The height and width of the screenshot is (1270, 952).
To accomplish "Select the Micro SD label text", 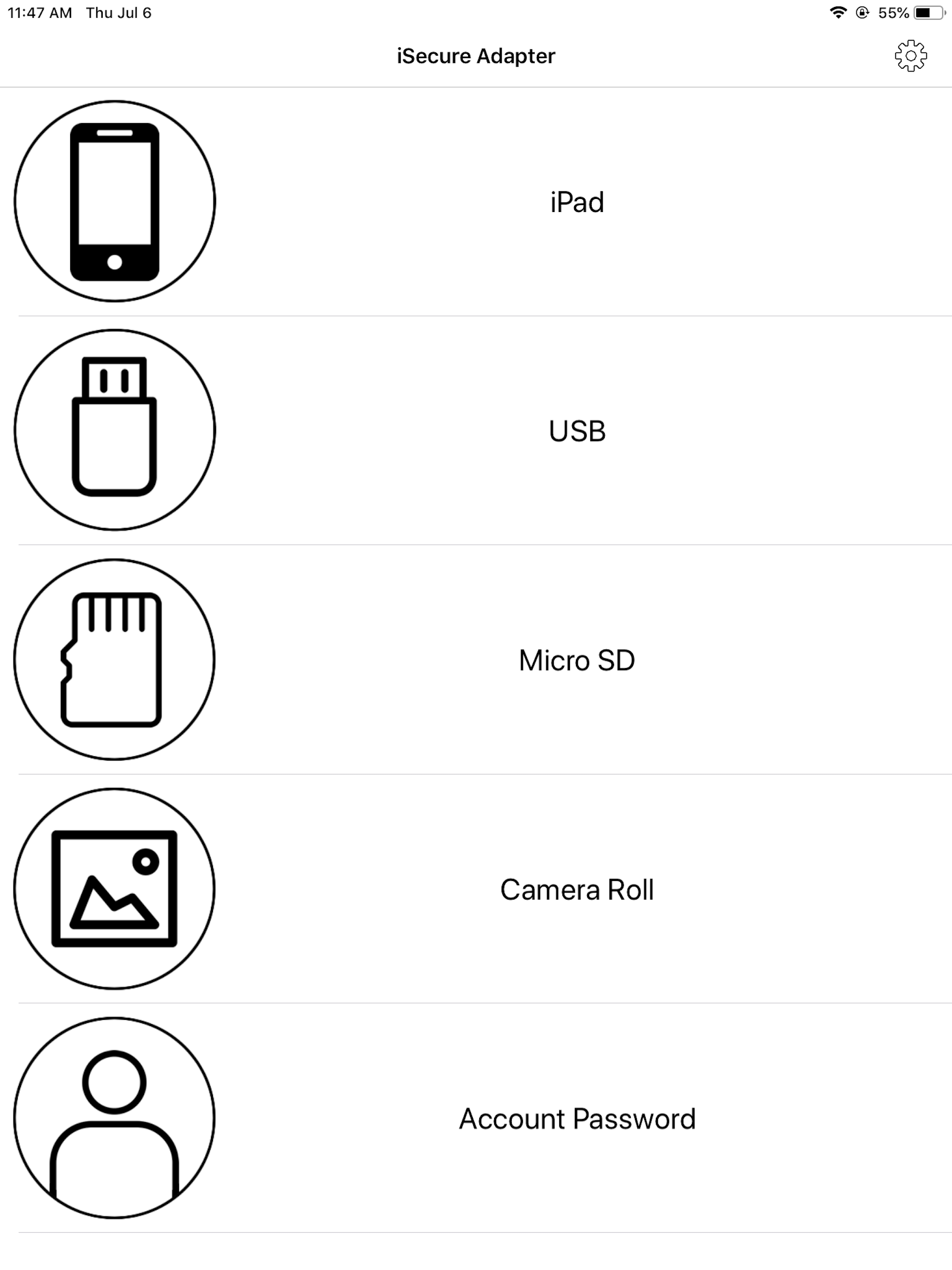I will [576, 660].
